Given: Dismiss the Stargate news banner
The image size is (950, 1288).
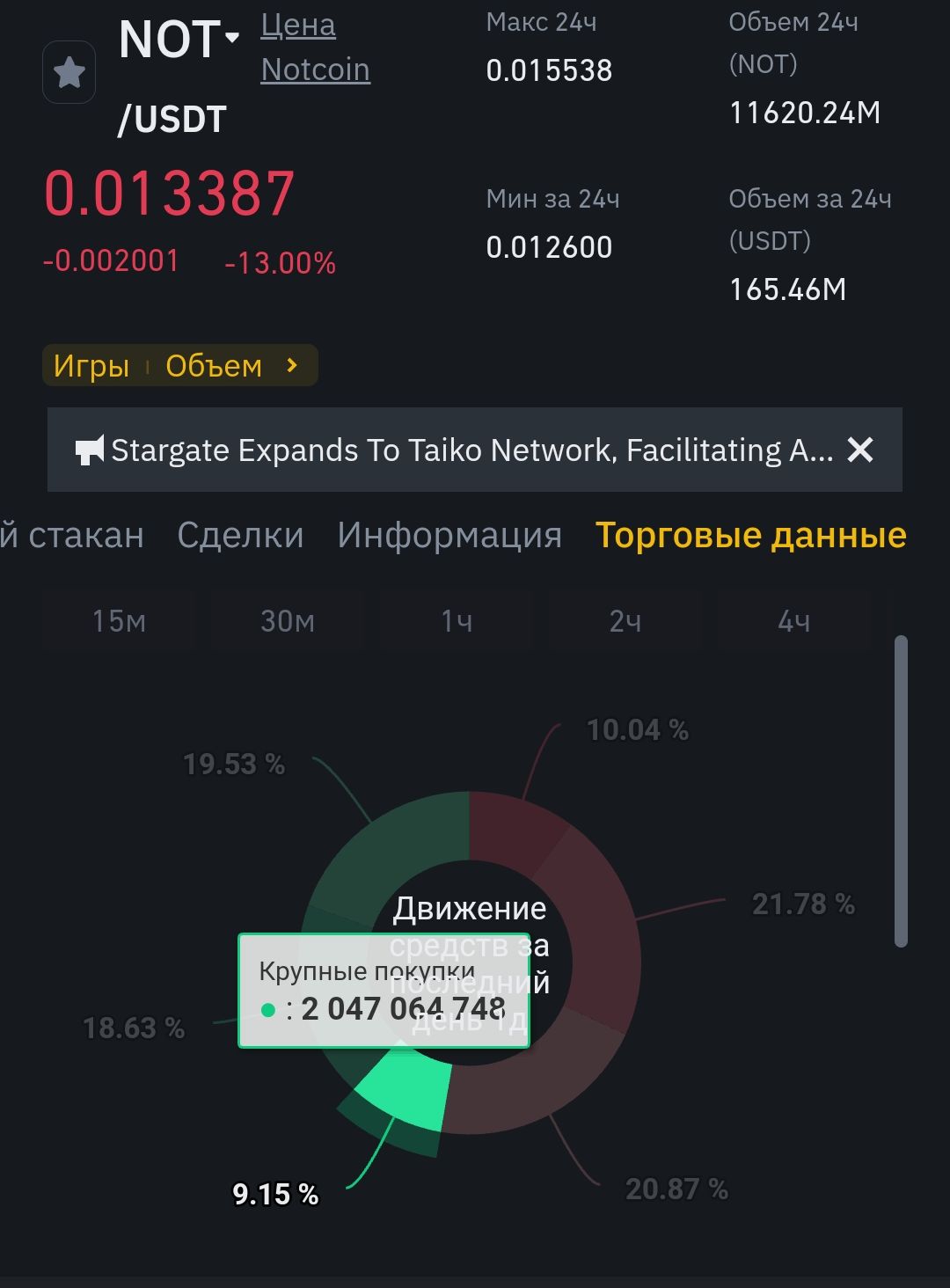Looking at the screenshot, I should (859, 450).
